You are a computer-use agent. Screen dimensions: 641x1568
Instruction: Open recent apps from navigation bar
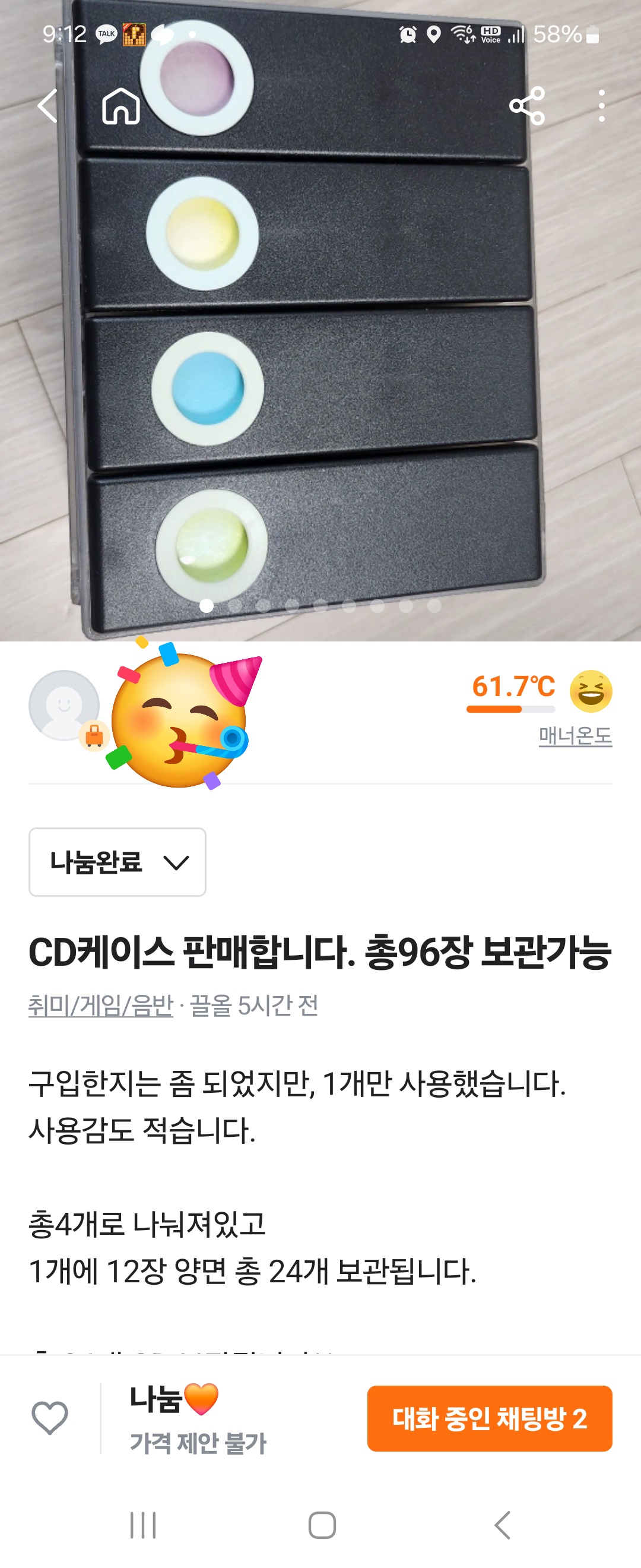click(143, 1525)
